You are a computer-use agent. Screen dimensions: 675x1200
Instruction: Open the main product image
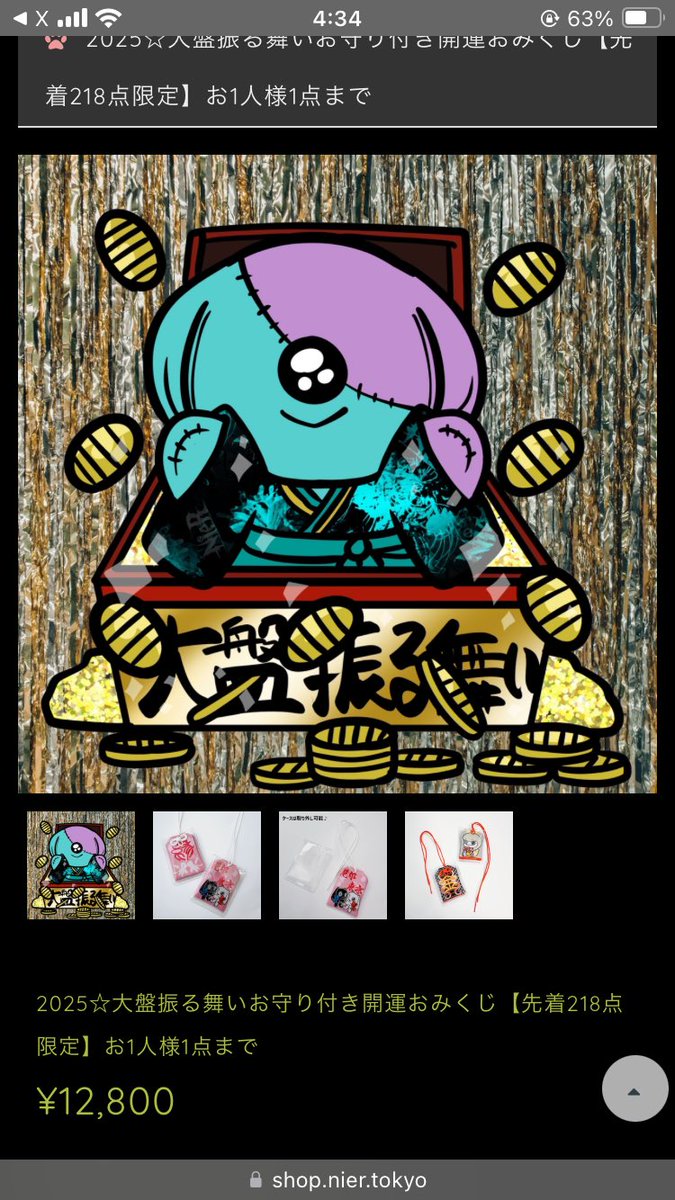coord(337,474)
